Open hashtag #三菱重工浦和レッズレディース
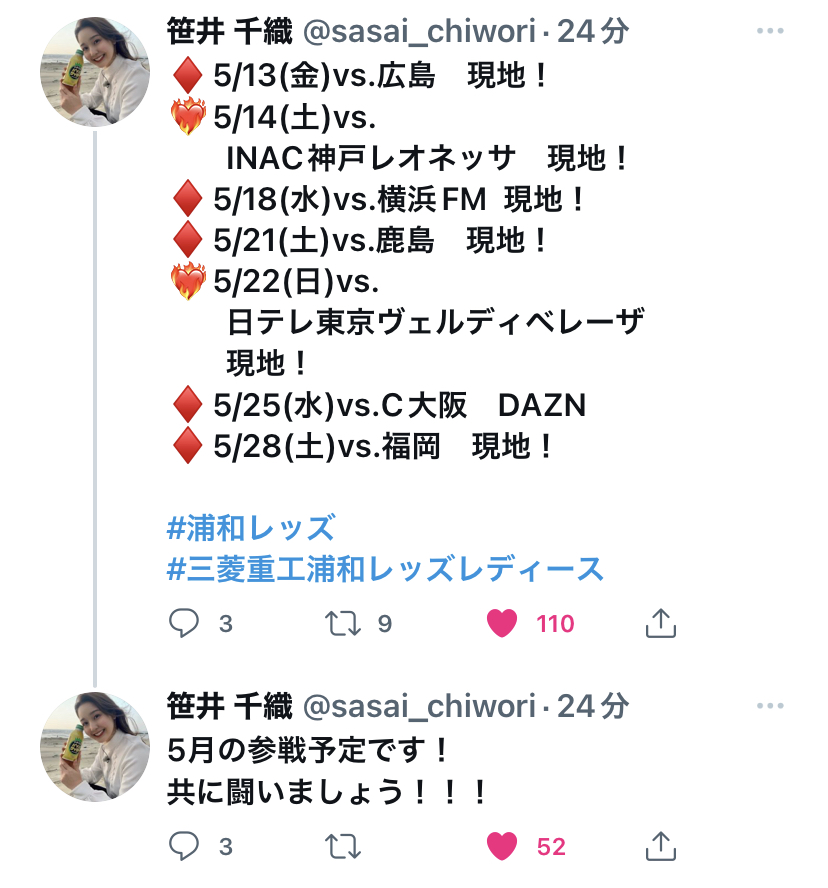 tap(385, 569)
